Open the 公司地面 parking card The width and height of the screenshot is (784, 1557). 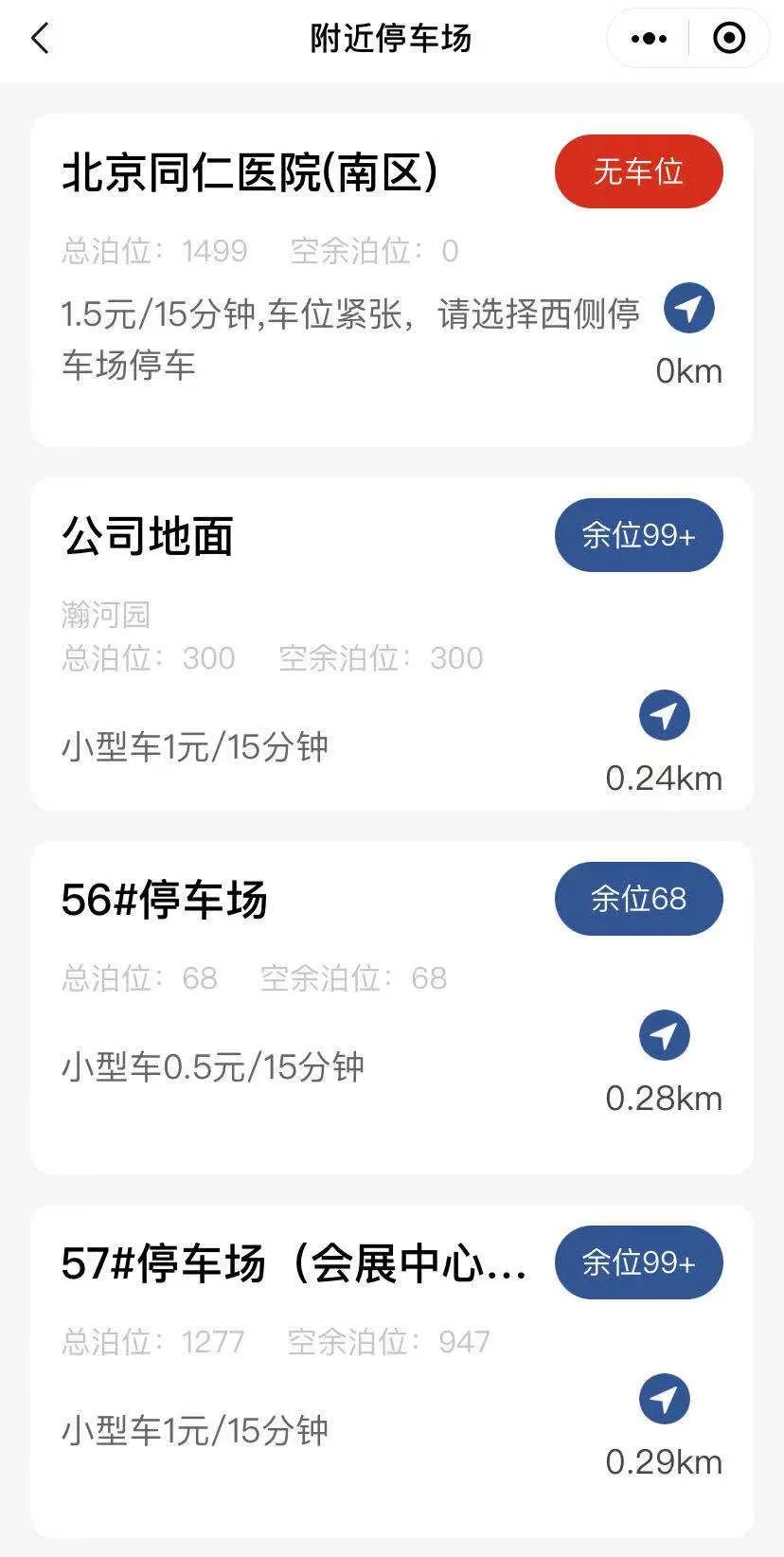point(392,644)
